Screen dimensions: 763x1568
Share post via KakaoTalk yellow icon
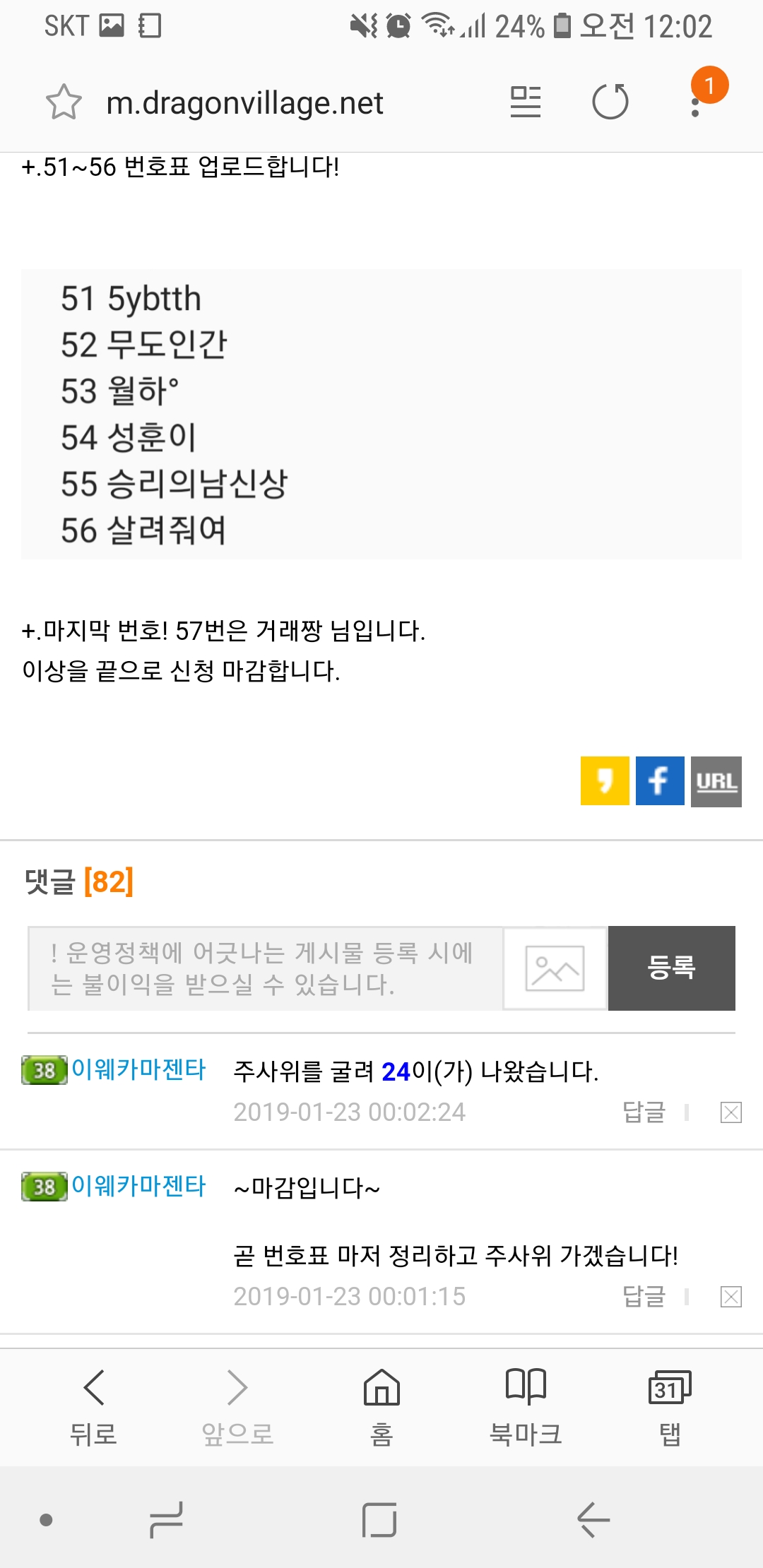(x=605, y=780)
